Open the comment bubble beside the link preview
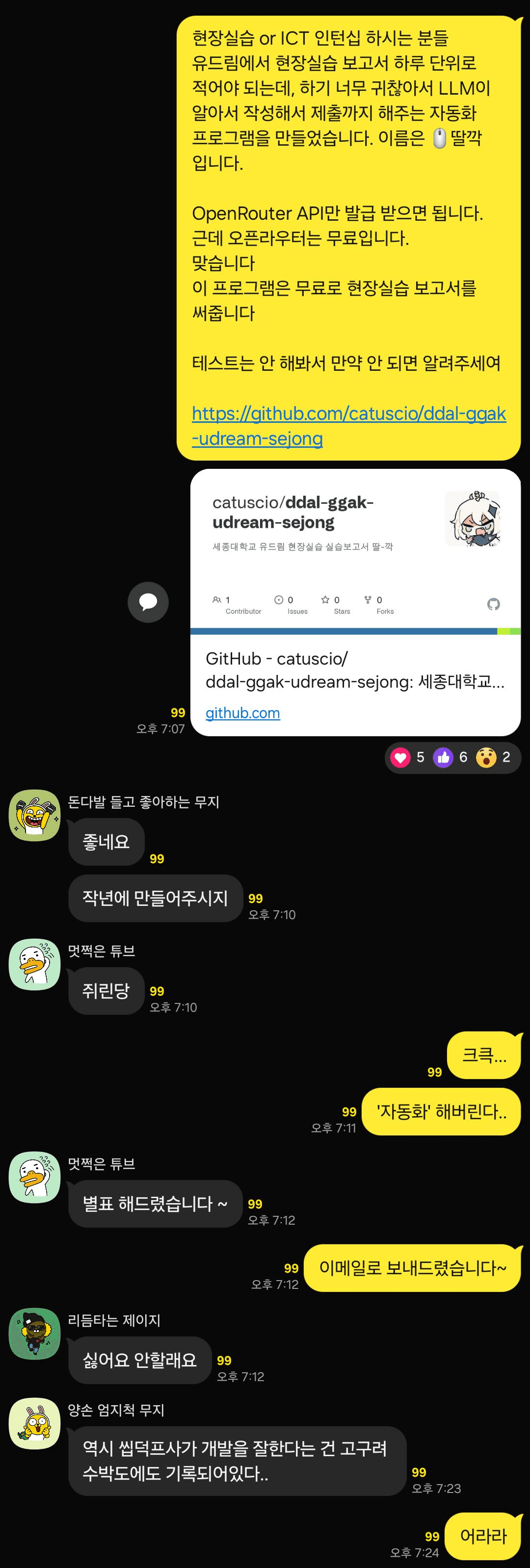 pos(148,602)
